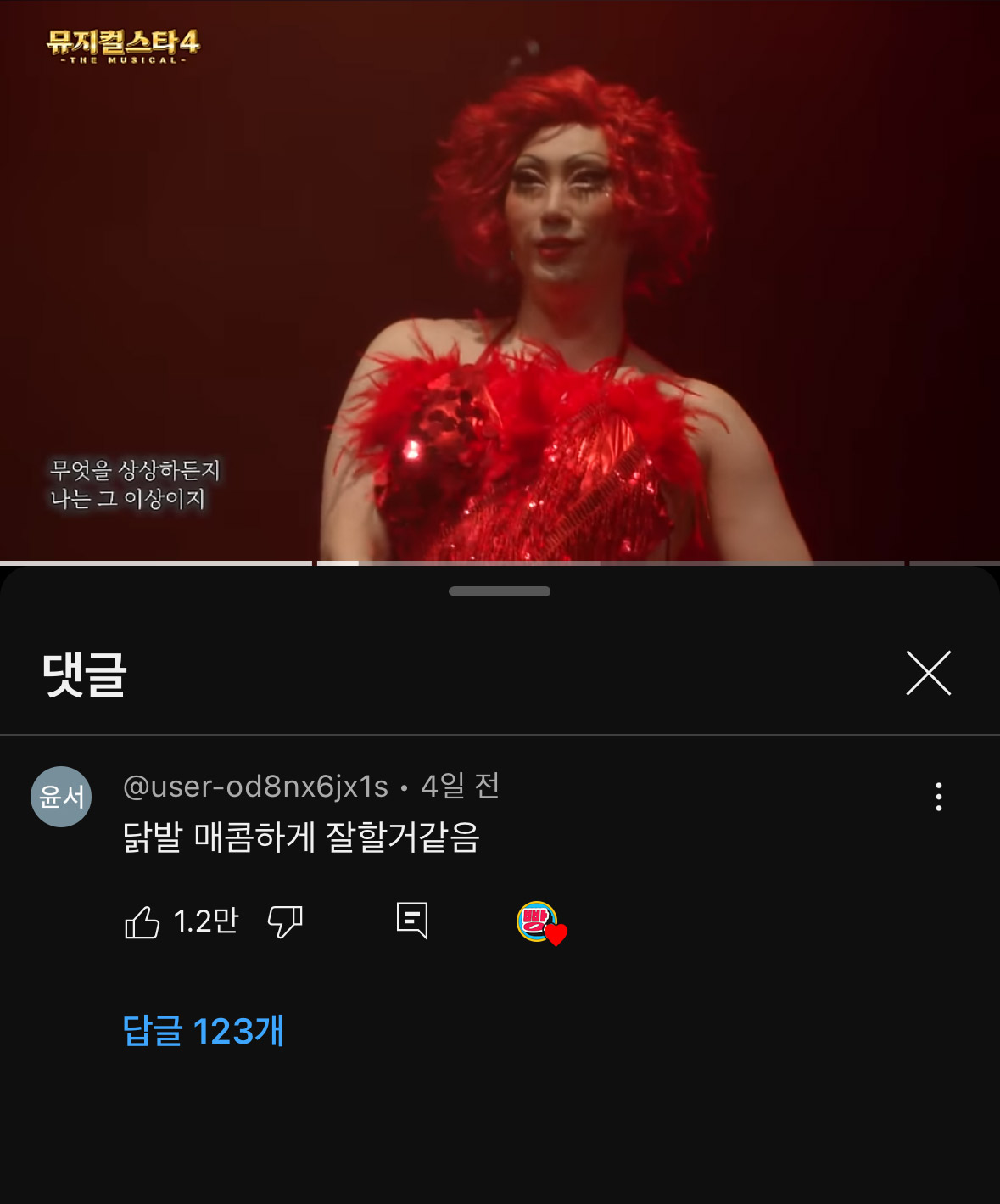The image size is (1000, 1204).
Task: Open comment actions via the three-dot icon
Action: coord(938,796)
